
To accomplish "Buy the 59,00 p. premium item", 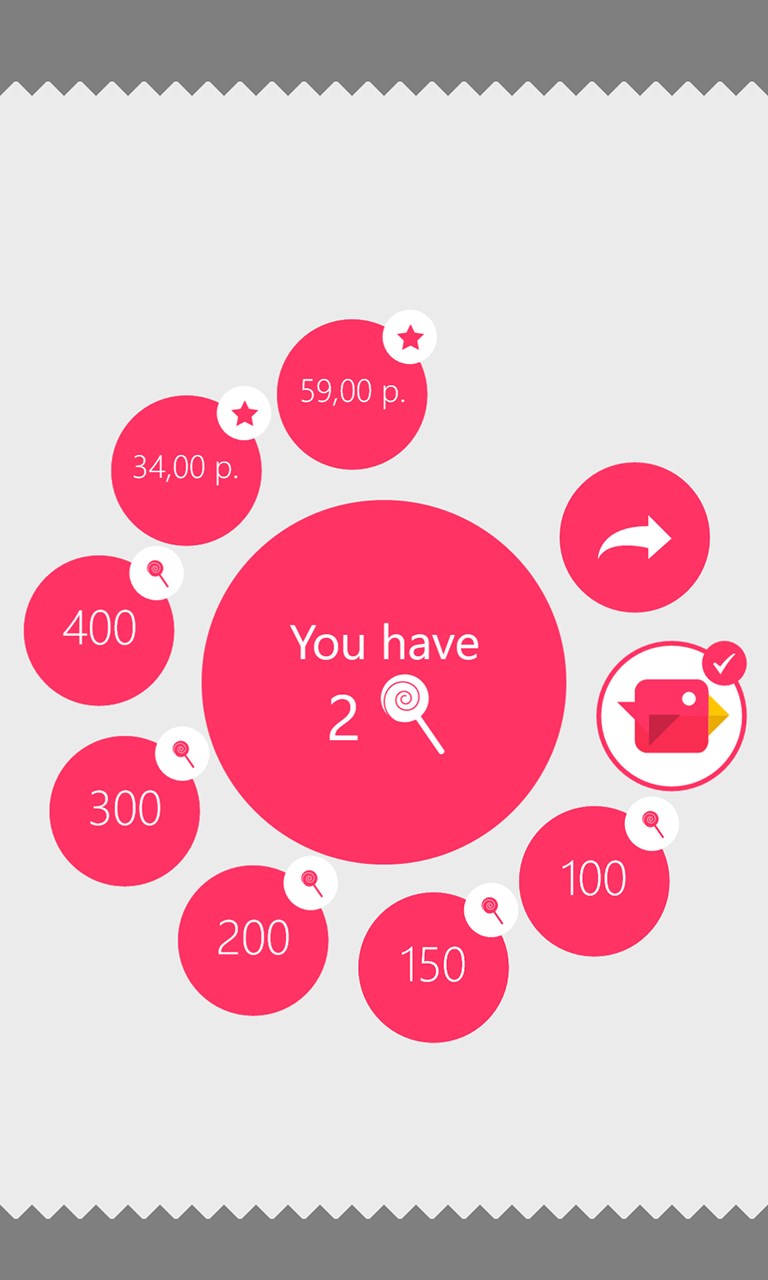I will coord(352,394).
